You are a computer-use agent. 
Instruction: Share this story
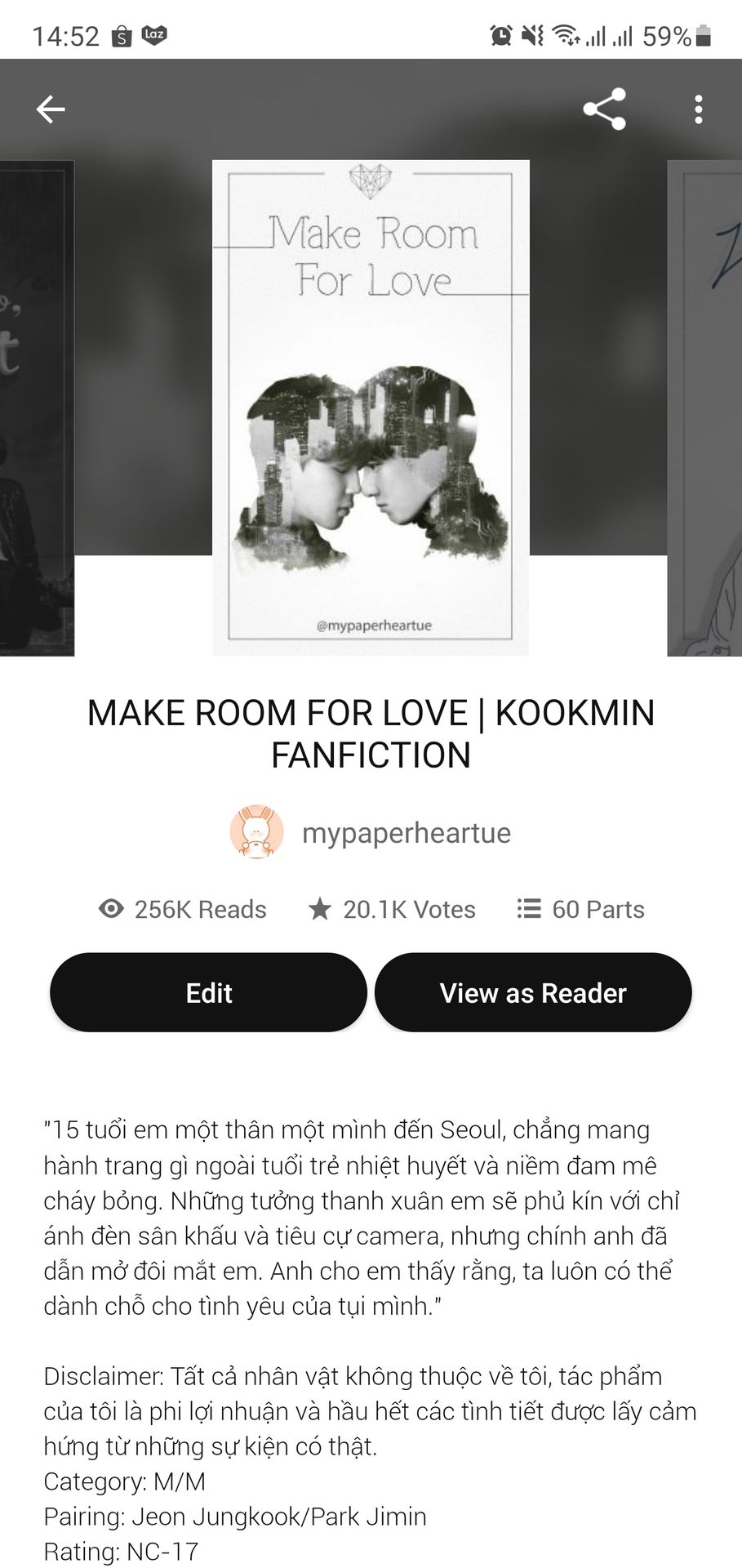point(604,109)
